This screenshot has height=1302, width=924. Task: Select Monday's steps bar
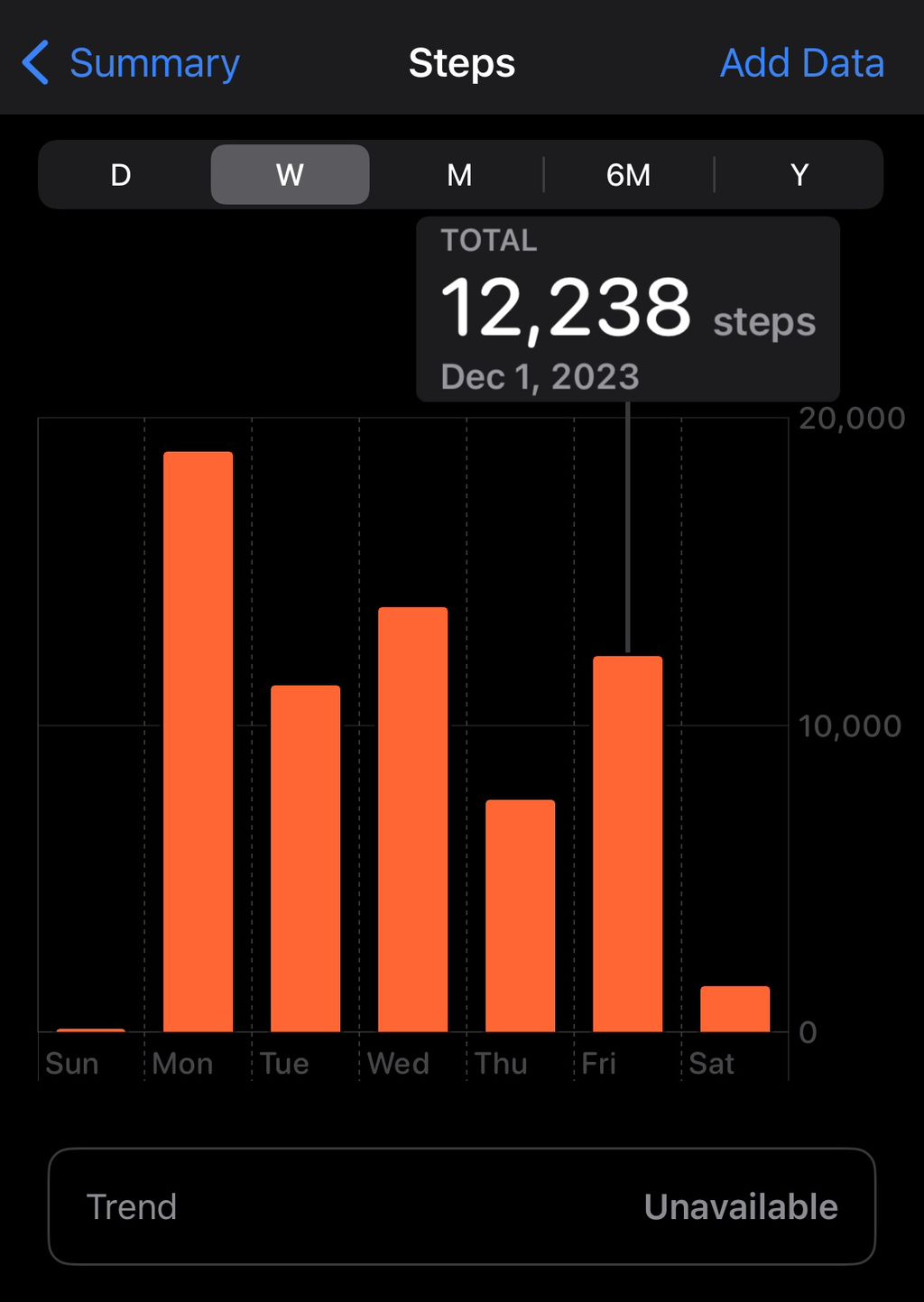[x=198, y=742]
